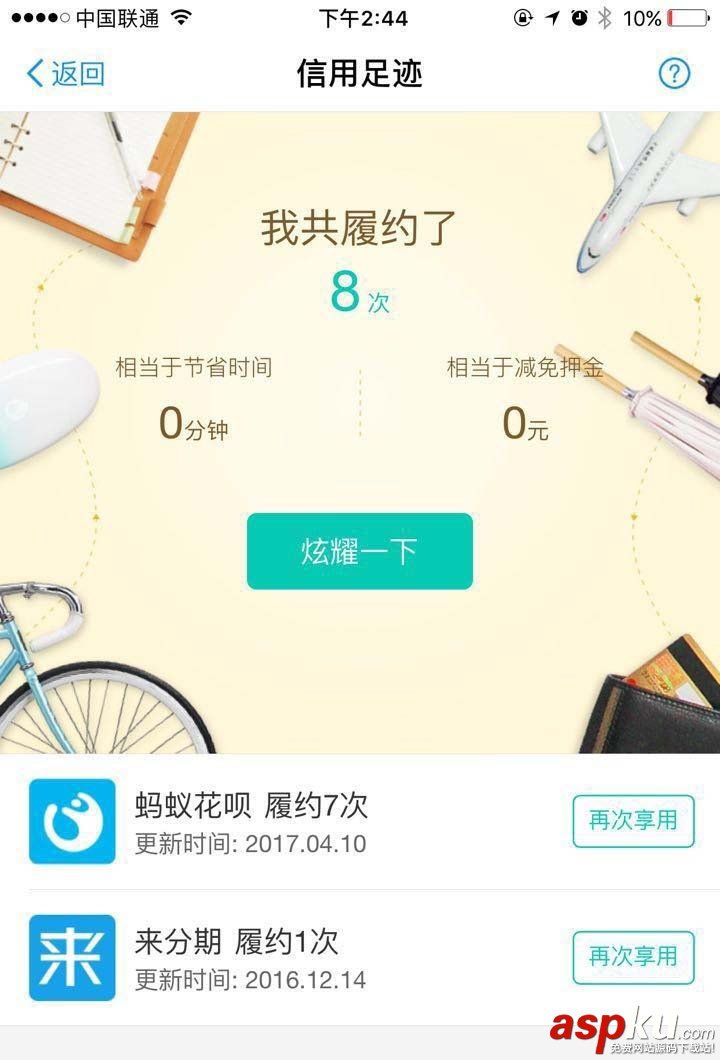The width and height of the screenshot is (720, 1060).
Task: Open the 蚂蚁花呗 record row
Action: point(300,822)
